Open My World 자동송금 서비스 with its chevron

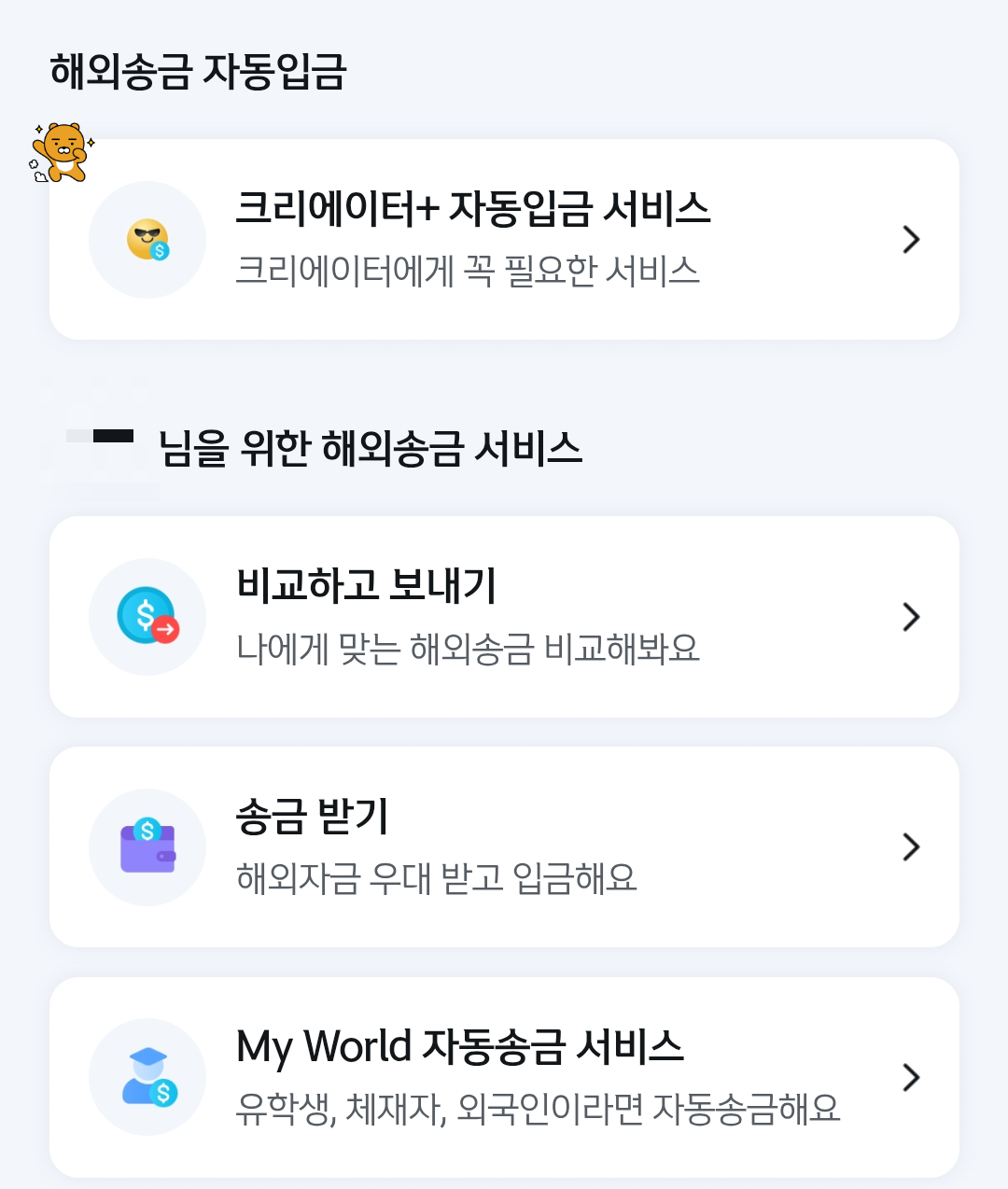(x=910, y=1077)
